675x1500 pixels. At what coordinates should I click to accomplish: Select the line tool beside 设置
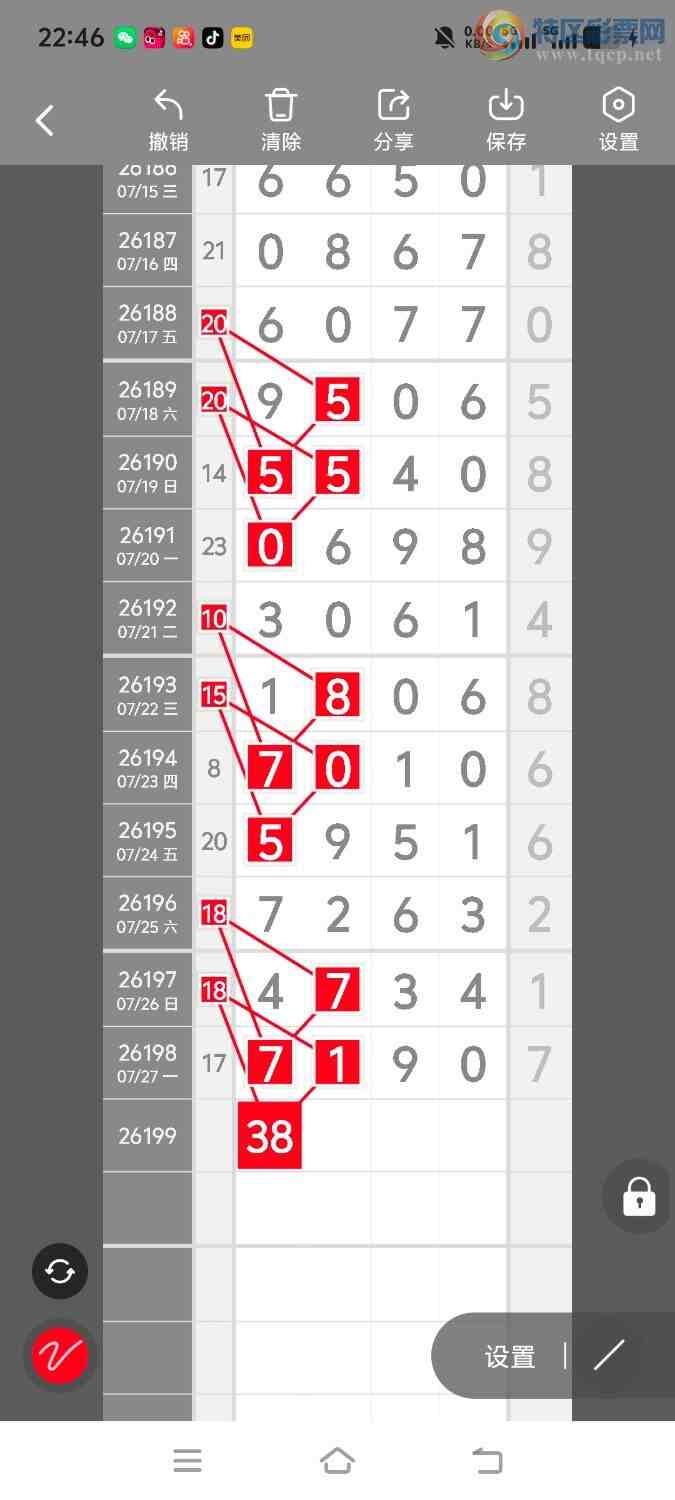pos(609,1355)
